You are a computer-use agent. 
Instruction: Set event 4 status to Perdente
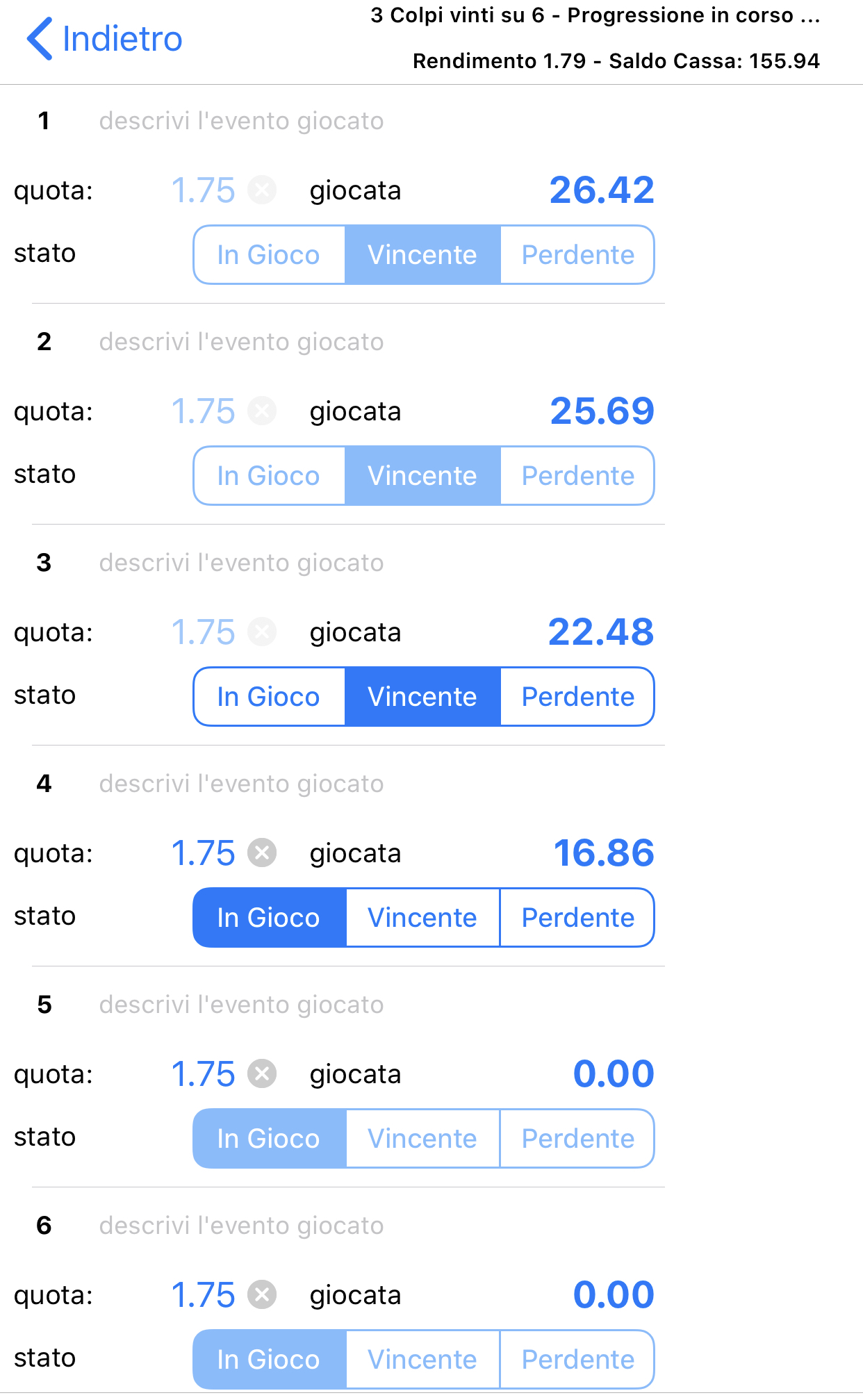(577, 918)
